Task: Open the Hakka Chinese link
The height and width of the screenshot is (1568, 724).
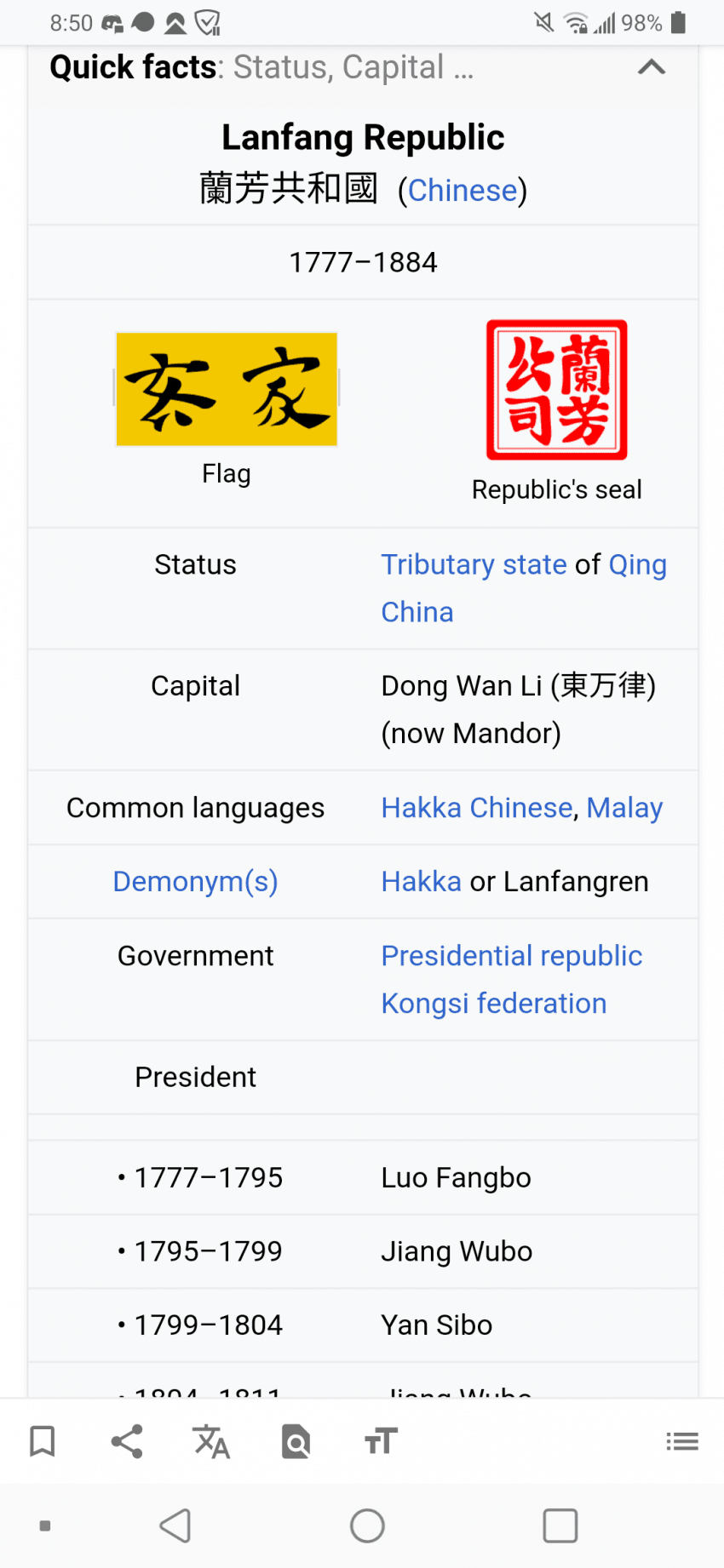Action: (x=475, y=807)
